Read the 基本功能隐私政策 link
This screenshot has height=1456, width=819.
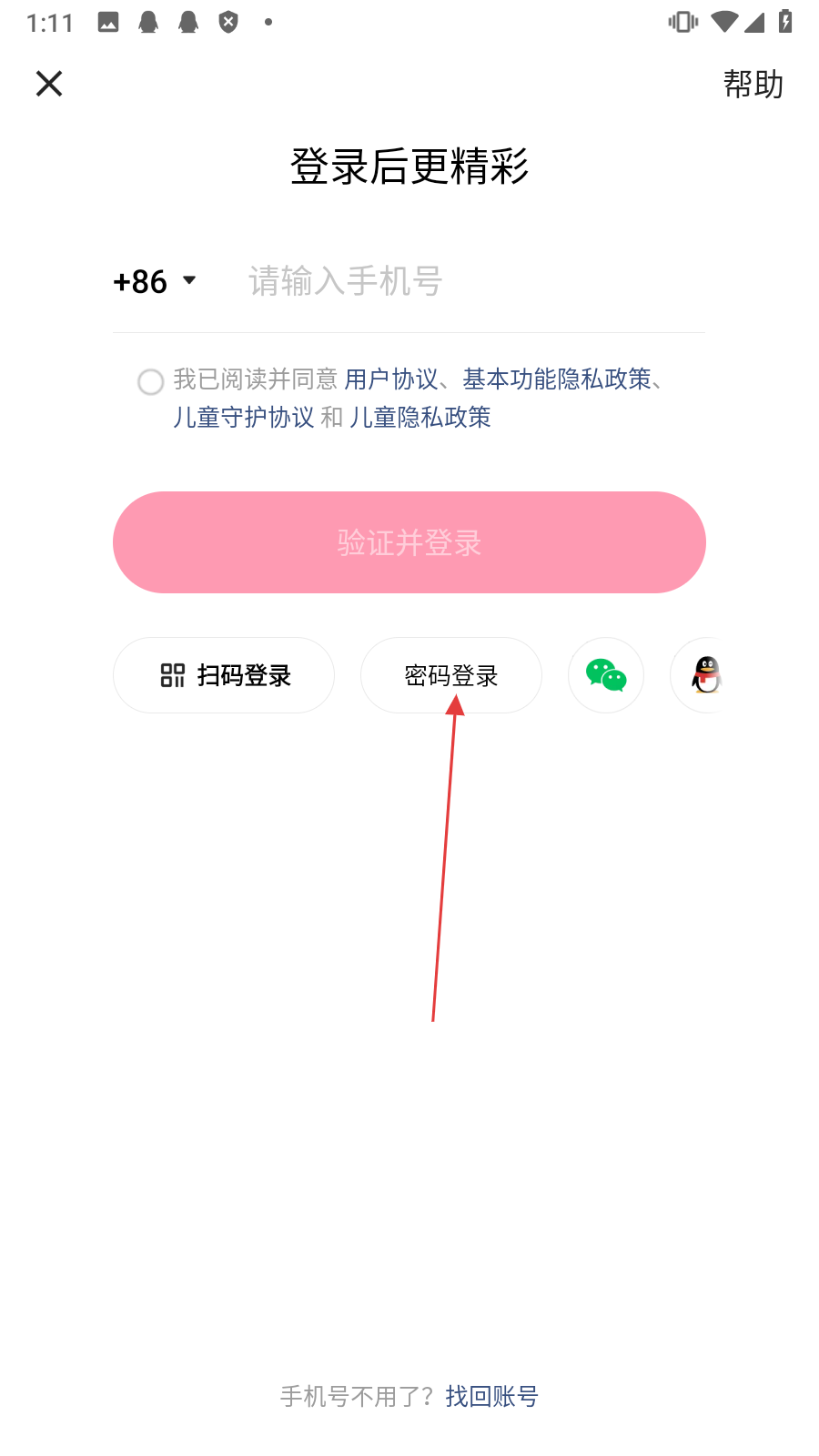[557, 379]
